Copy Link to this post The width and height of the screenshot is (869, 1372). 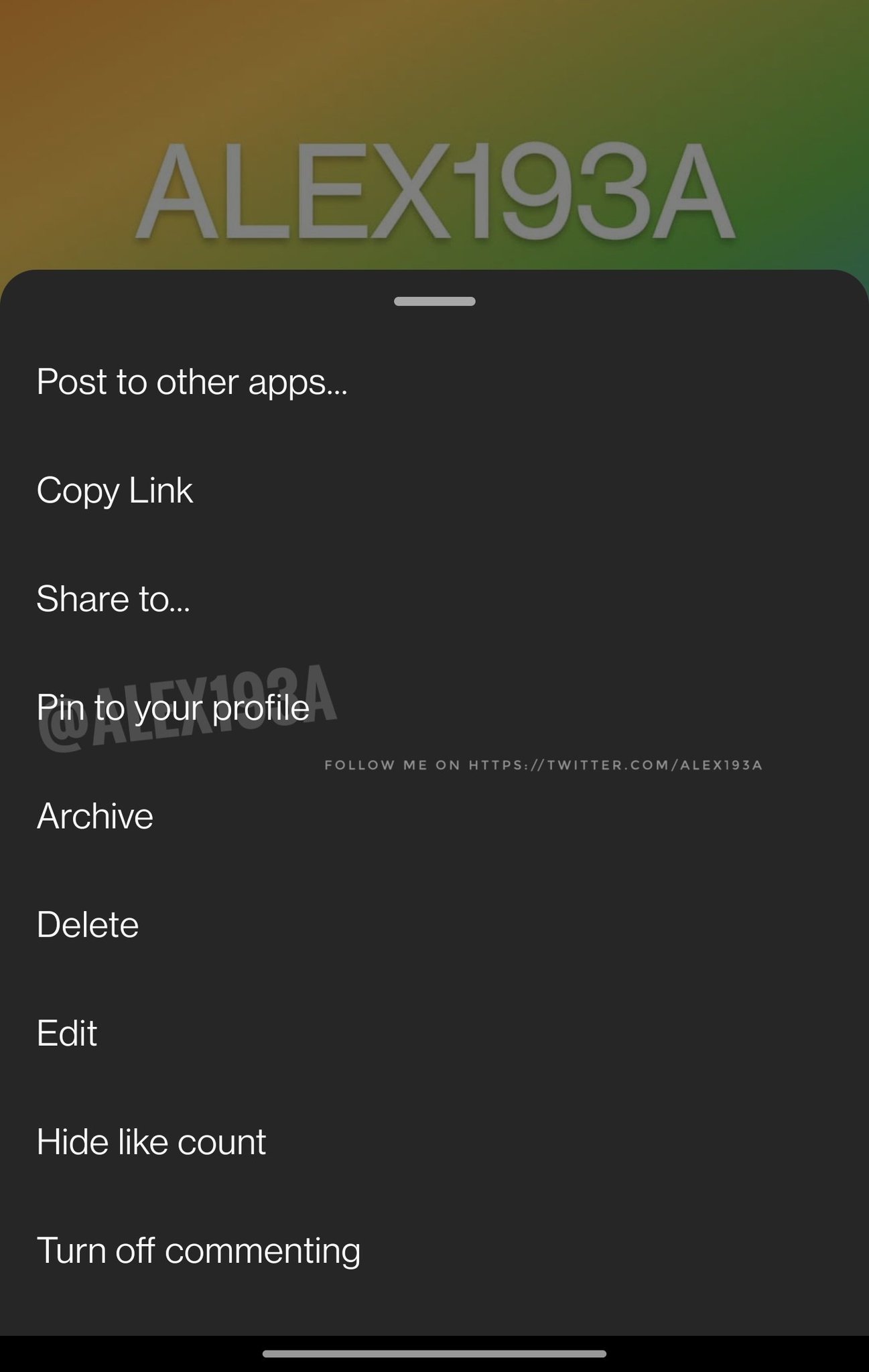pos(115,491)
